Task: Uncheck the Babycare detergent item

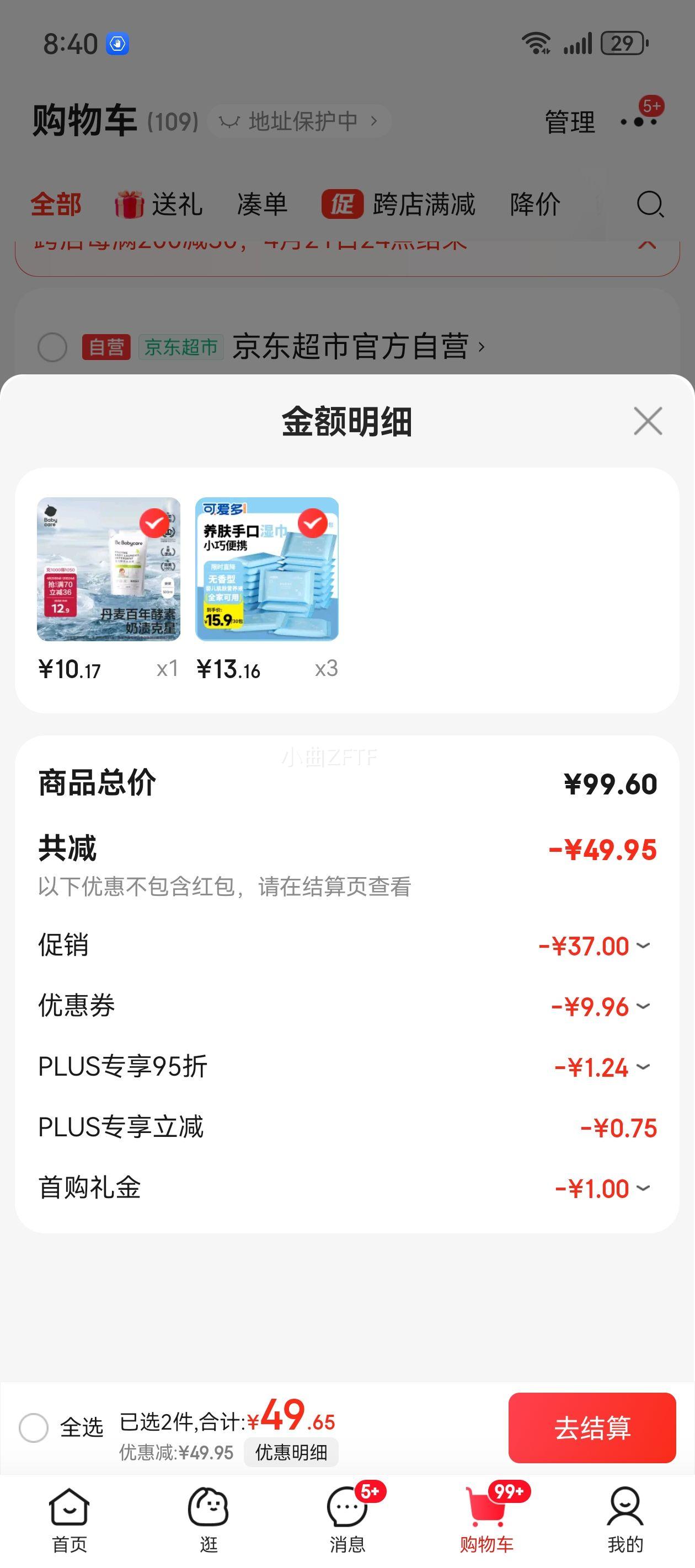Action: 154,523
